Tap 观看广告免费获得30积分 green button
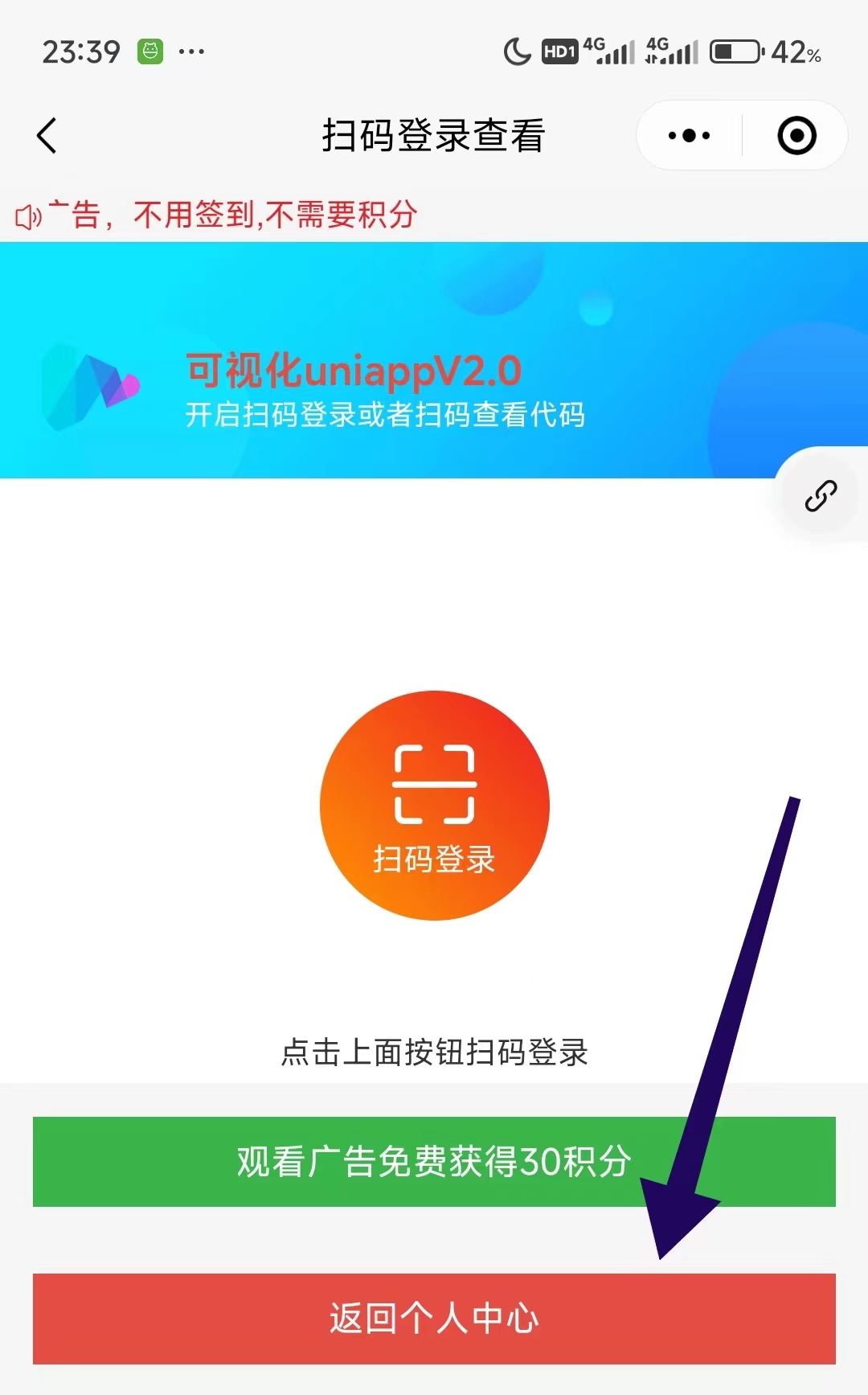Viewport: 868px width, 1395px height. point(434,1161)
